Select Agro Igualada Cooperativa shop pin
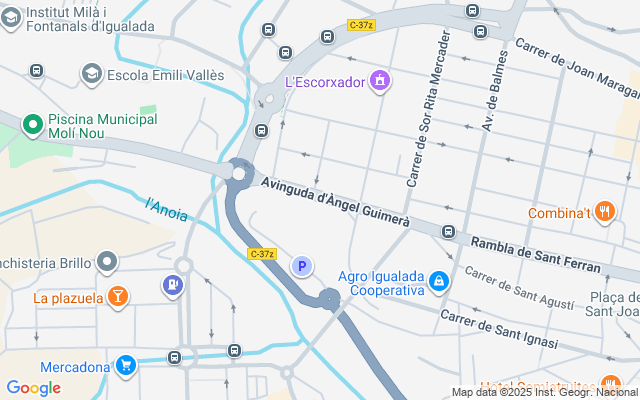This screenshot has width=640, height=400. point(437,284)
